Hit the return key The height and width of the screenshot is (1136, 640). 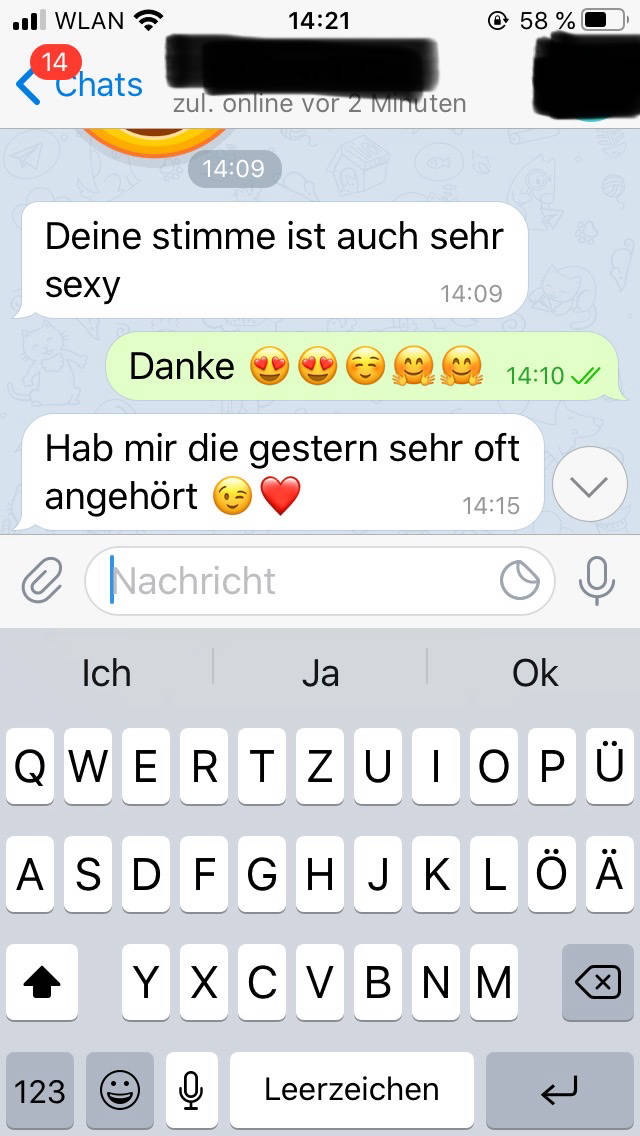[x=560, y=1090]
